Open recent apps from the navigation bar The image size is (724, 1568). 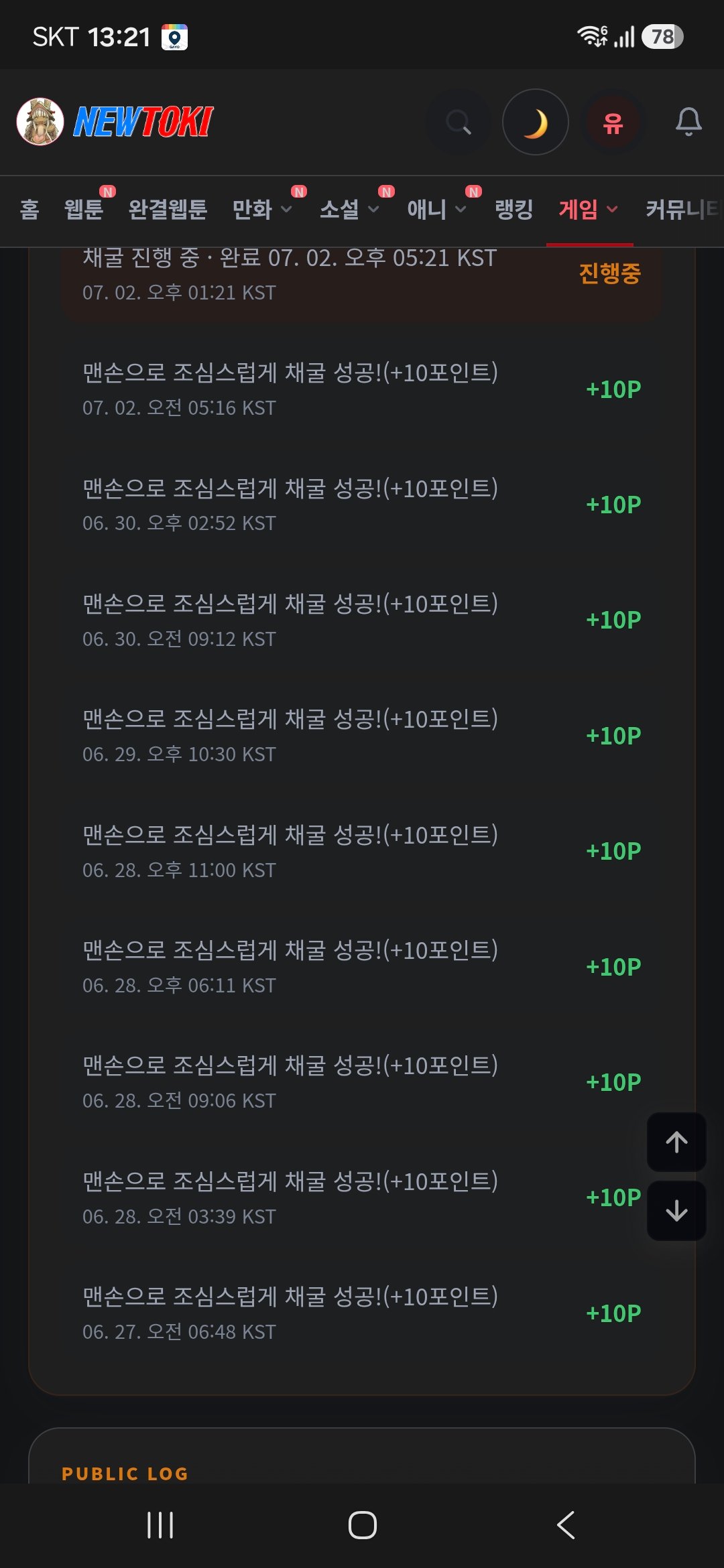160,1525
